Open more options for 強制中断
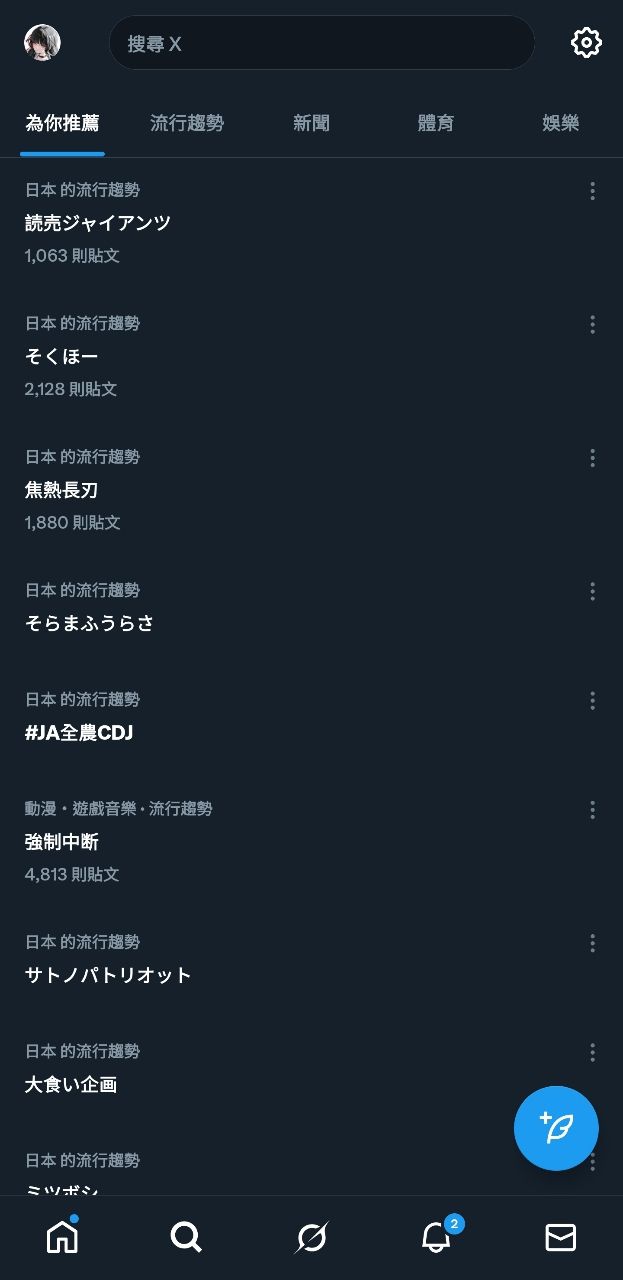 (592, 809)
